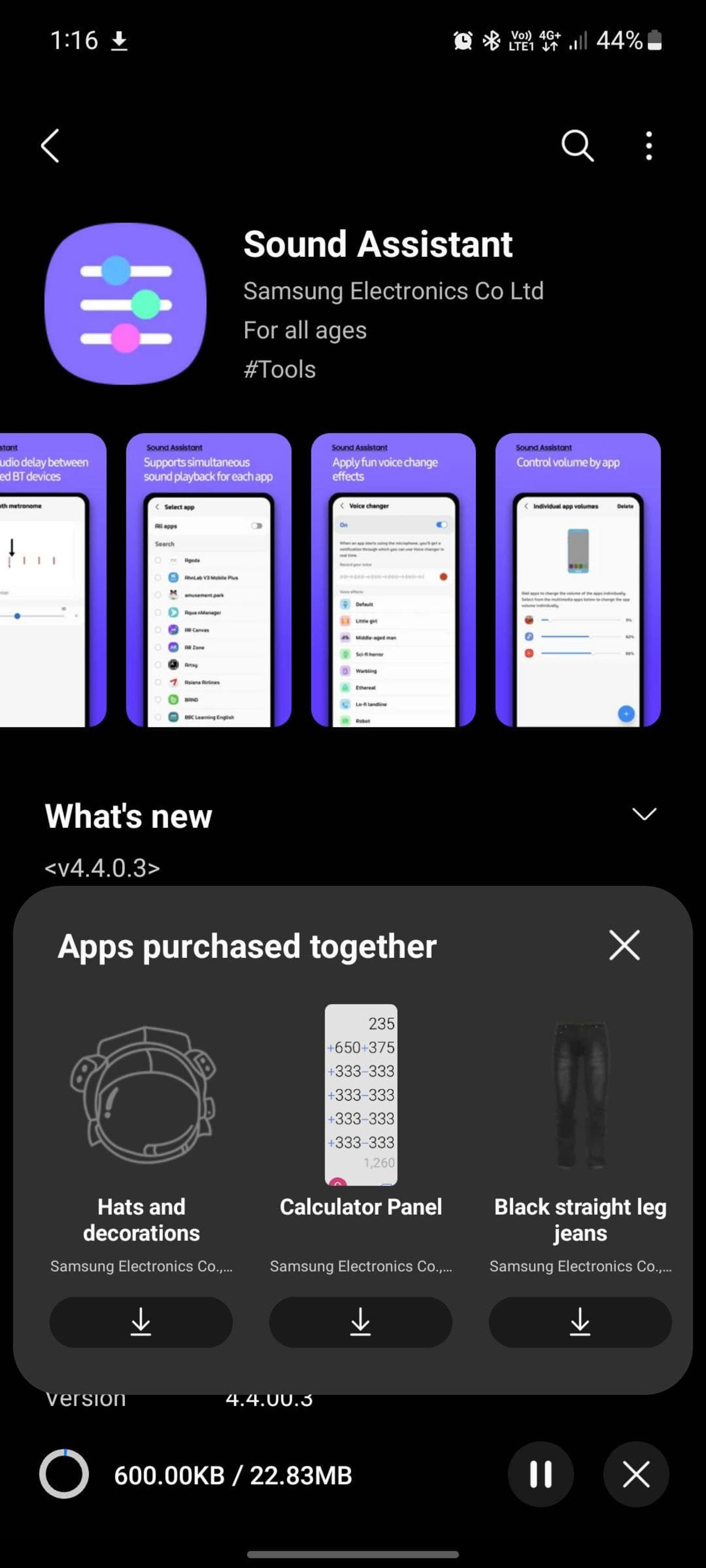Open the three-dot overflow menu
This screenshot has width=706, height=1568.
coord(649,146)
